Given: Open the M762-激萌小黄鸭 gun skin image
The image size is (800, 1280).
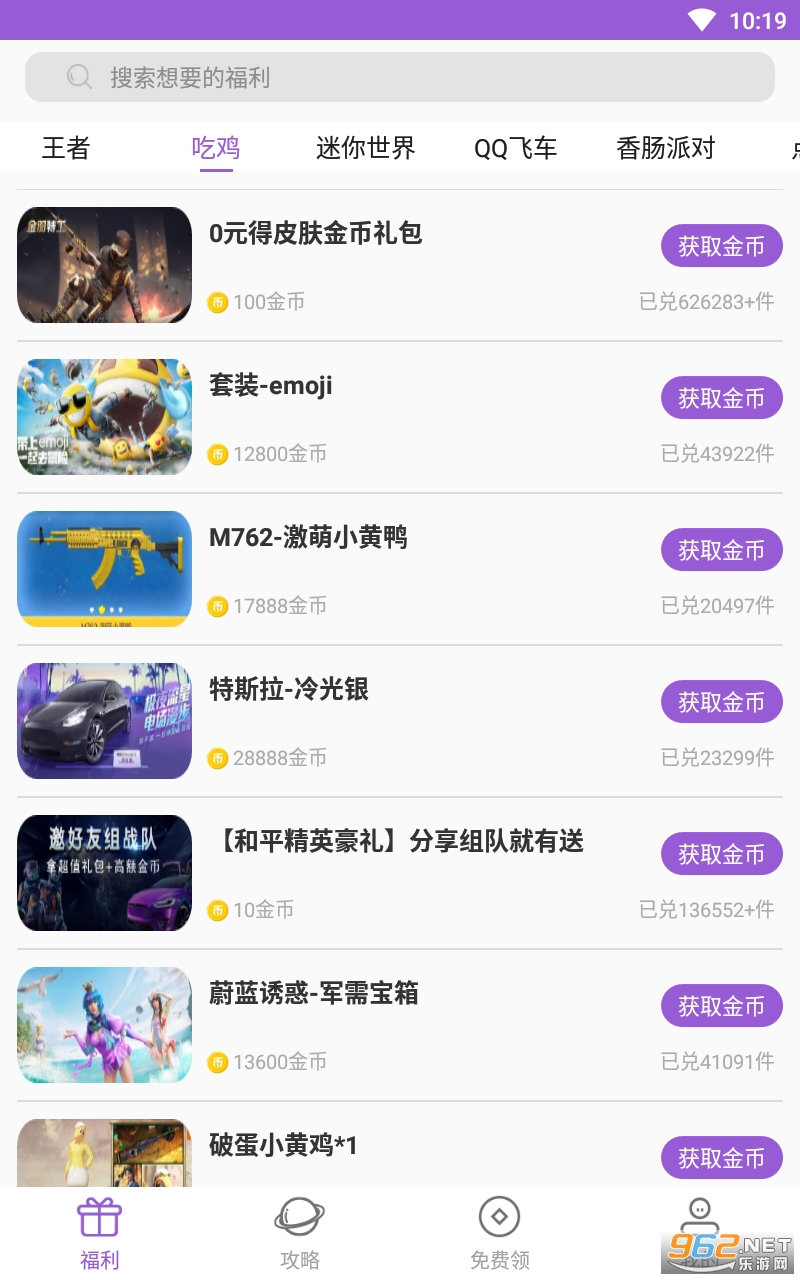Looking at the screenshot, I should coord(104,569).
